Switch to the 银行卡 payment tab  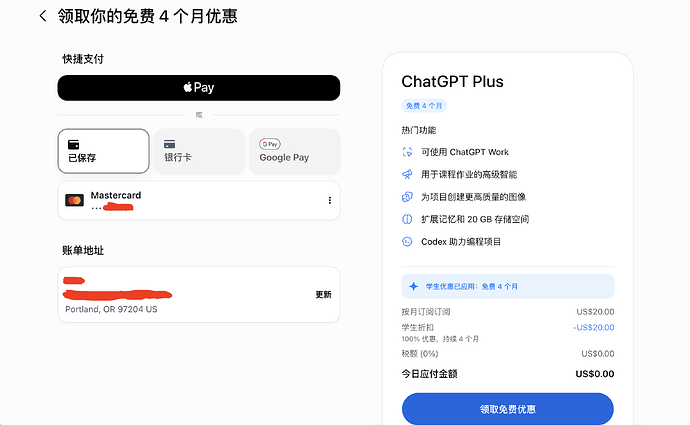click(x=199, y=151)
